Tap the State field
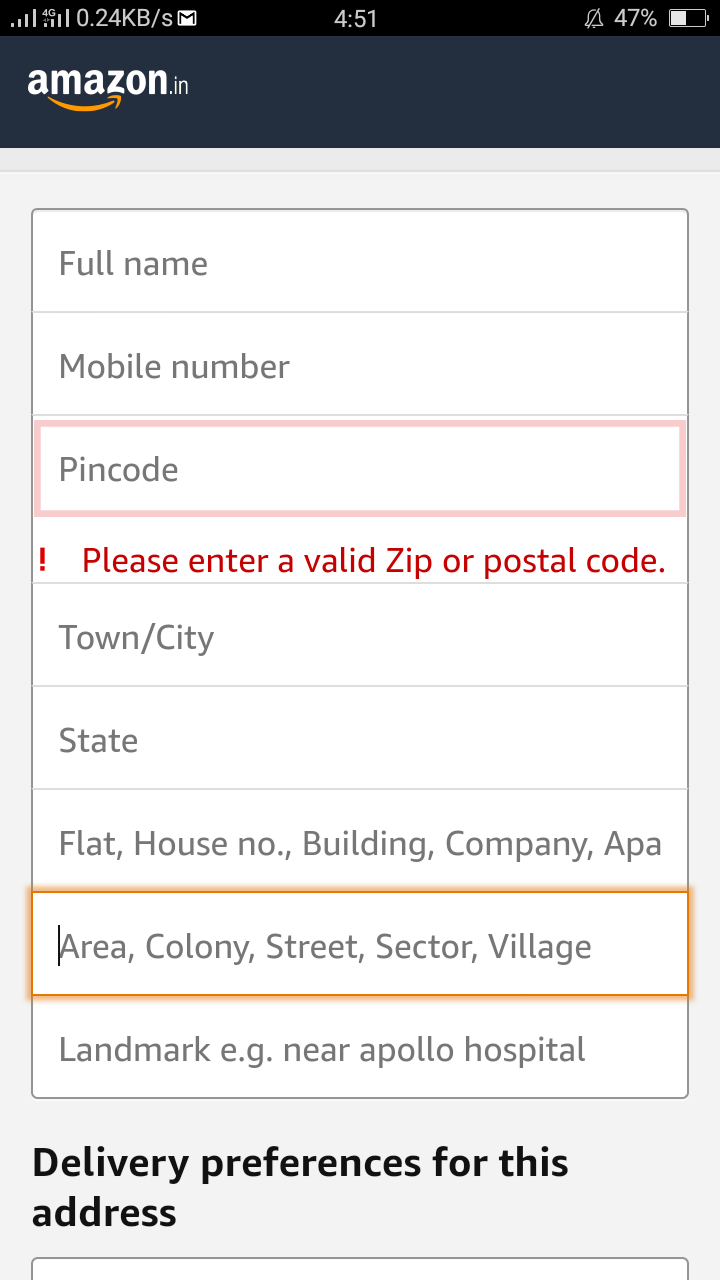720x1280 pixels. (360, 739)
